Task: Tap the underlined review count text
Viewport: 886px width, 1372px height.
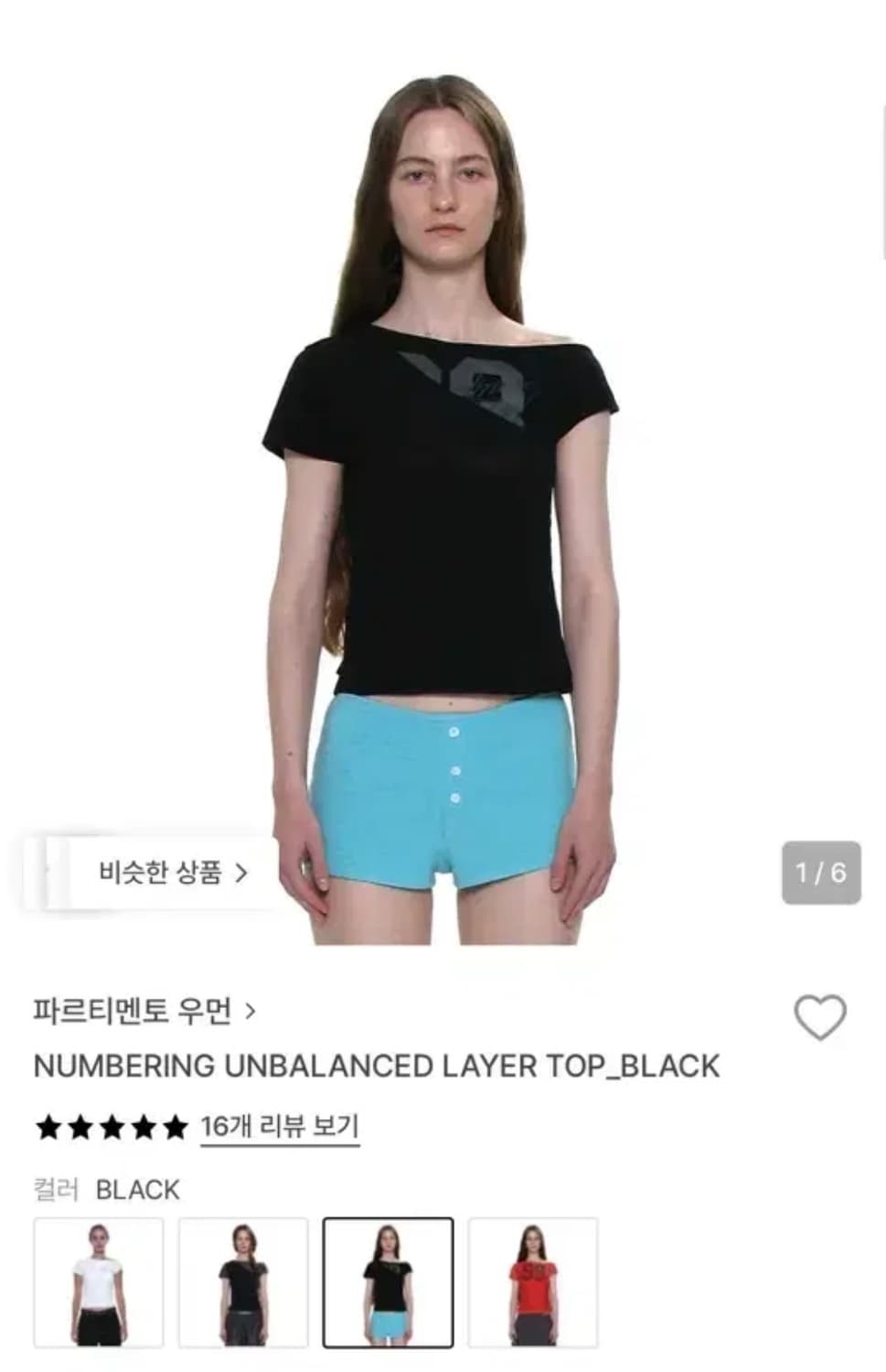Action: pyautogui.click(x=279, y=1127)
